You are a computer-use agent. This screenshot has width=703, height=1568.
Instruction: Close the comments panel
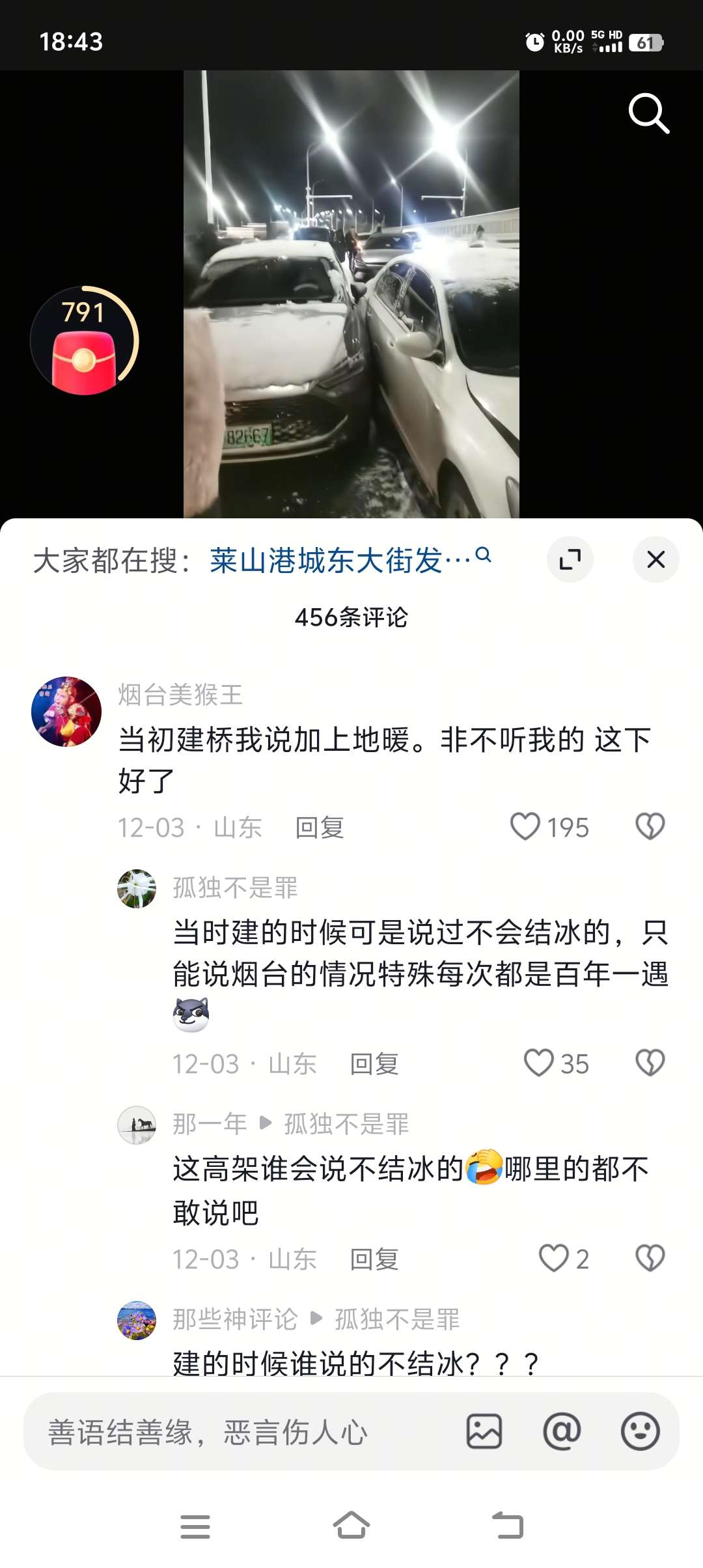click(x=655, y=559)
